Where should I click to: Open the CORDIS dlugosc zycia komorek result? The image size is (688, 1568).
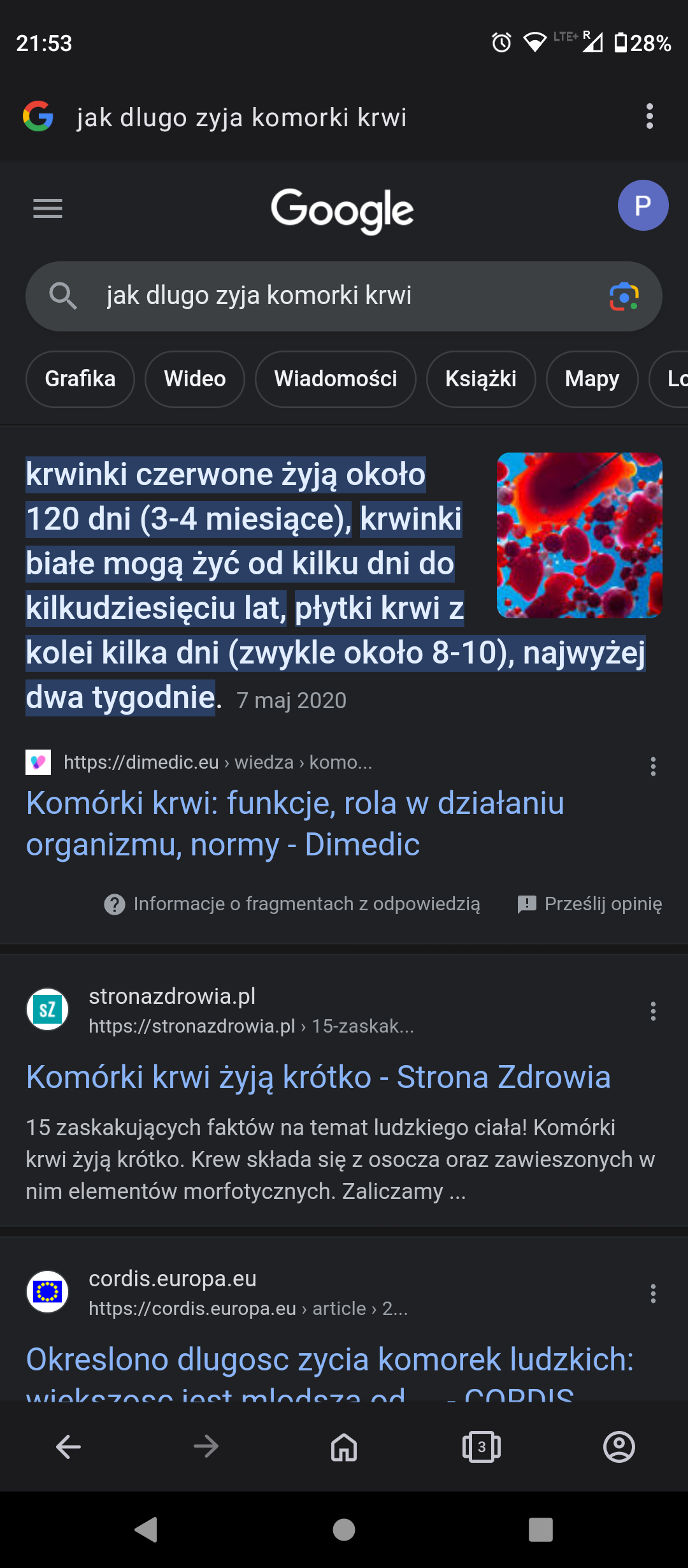pyautogui.click(x=329, y=1360)
